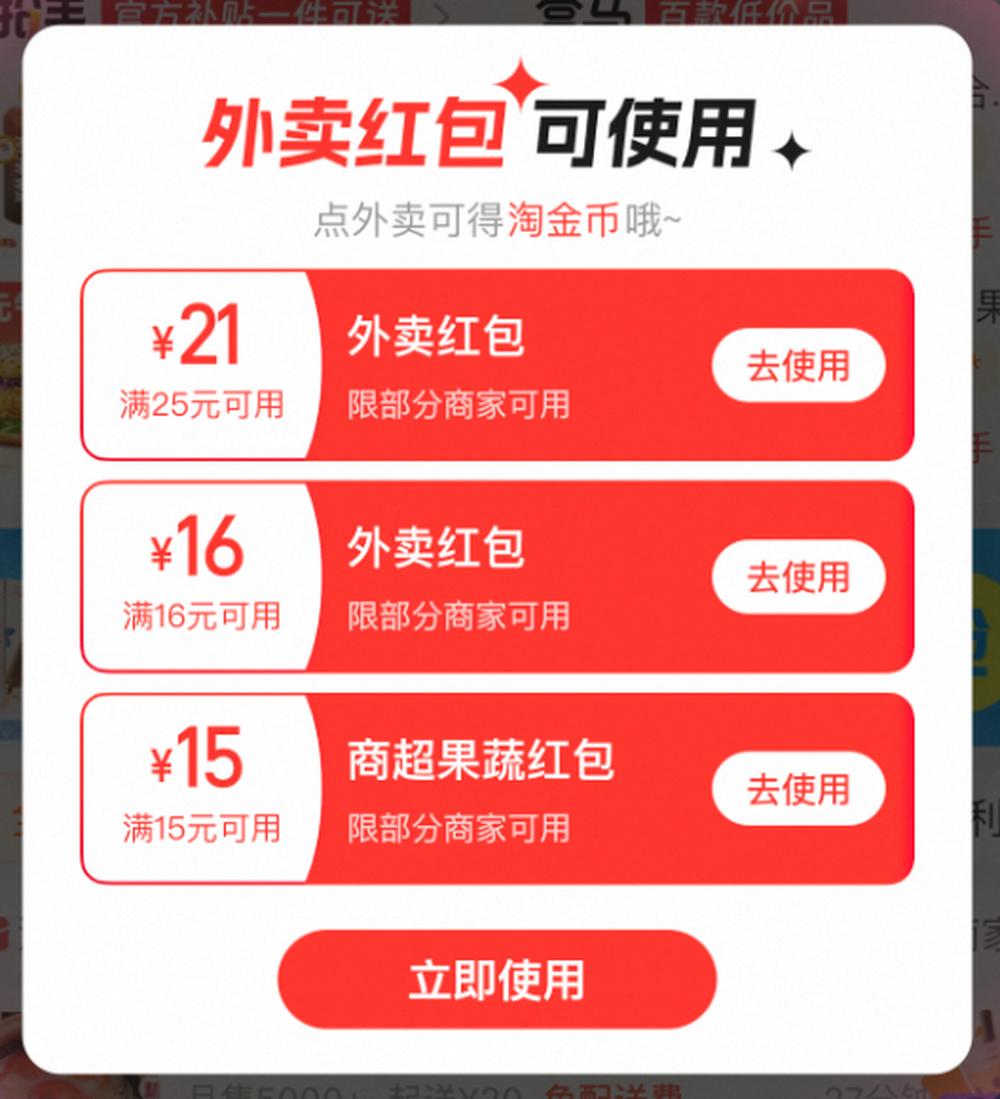Click 去使用 on the ¥16 外卖红包
The width and height of the screenshot is (1000, 1099).
(799, 577)
